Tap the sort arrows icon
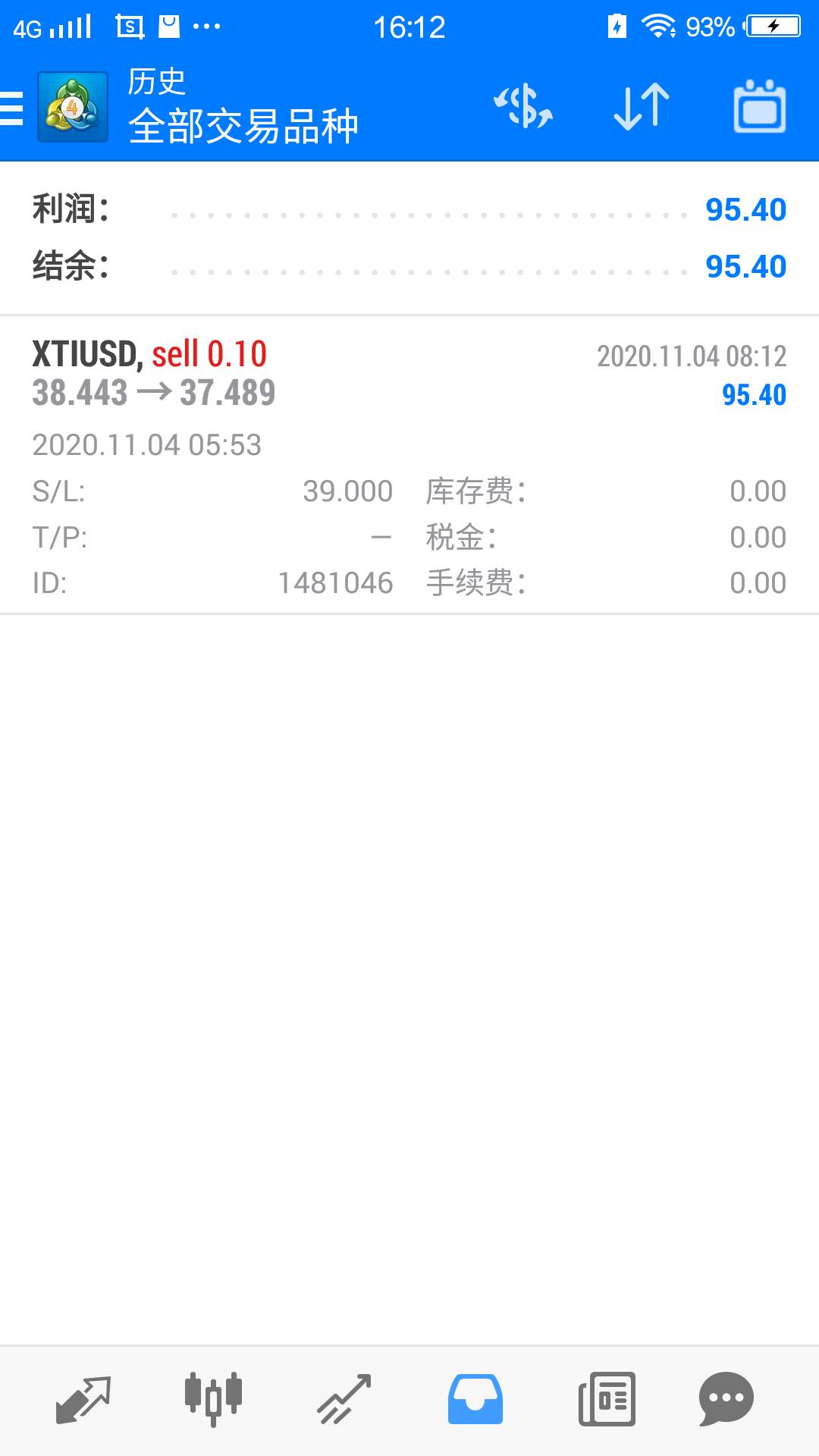This screenshot has width=819, height=1456. point(642,107)
